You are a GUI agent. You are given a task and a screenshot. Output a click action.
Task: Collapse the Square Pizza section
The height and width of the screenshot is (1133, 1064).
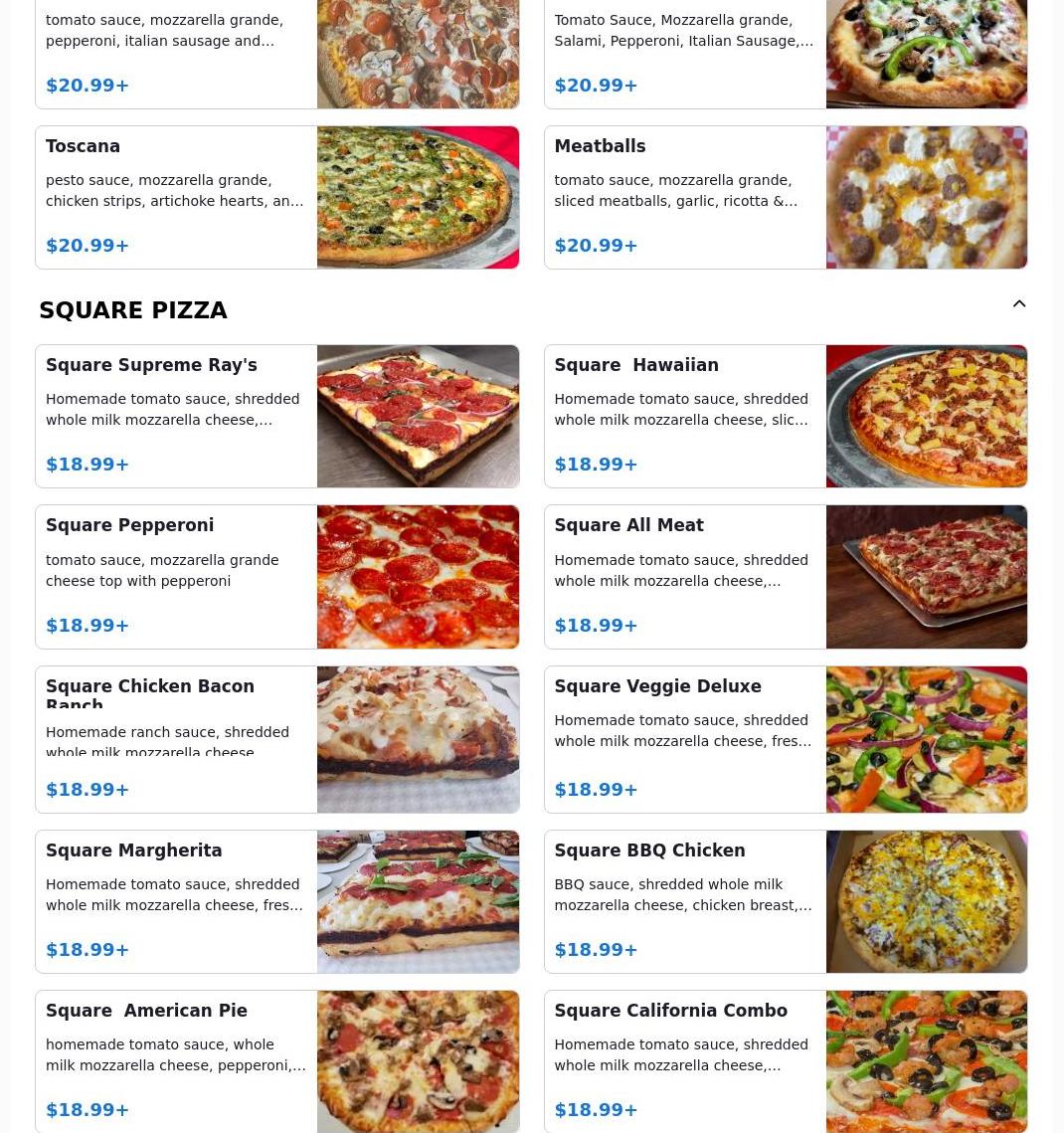coord(1018,304)
